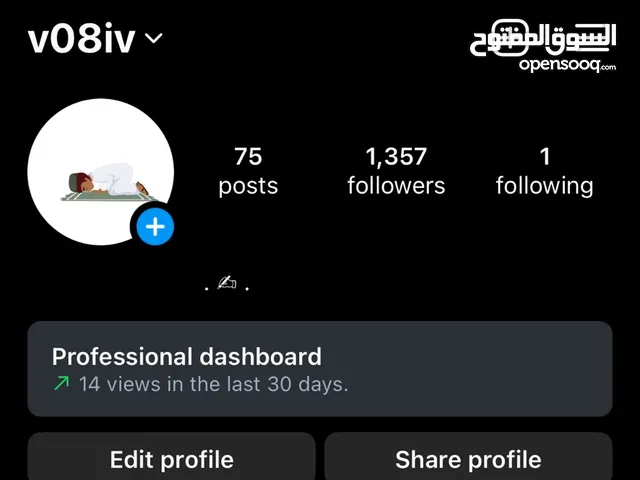View the 75 posts

pyautogui.click(x=248, y=171)
